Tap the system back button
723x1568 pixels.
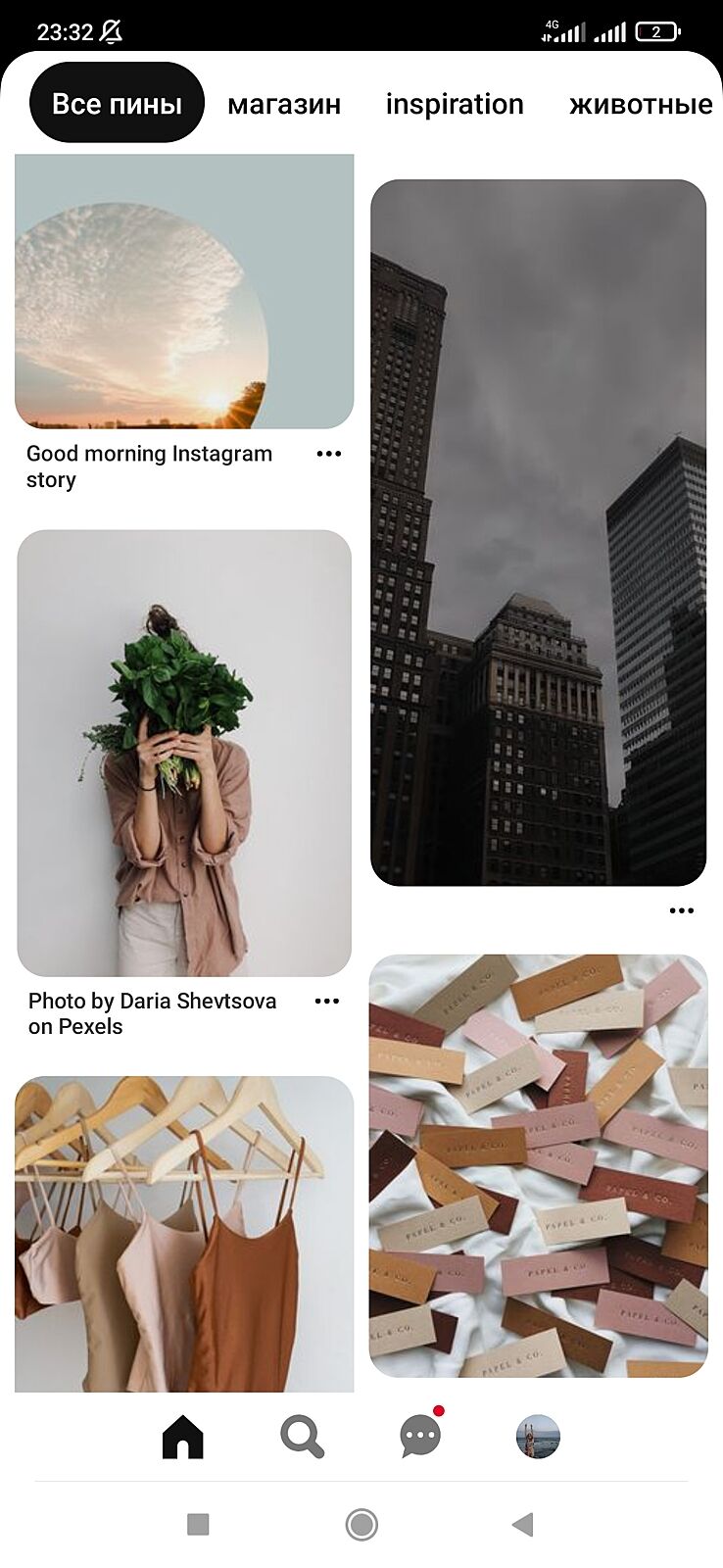pyautogui.click(x=523, y=1524)
